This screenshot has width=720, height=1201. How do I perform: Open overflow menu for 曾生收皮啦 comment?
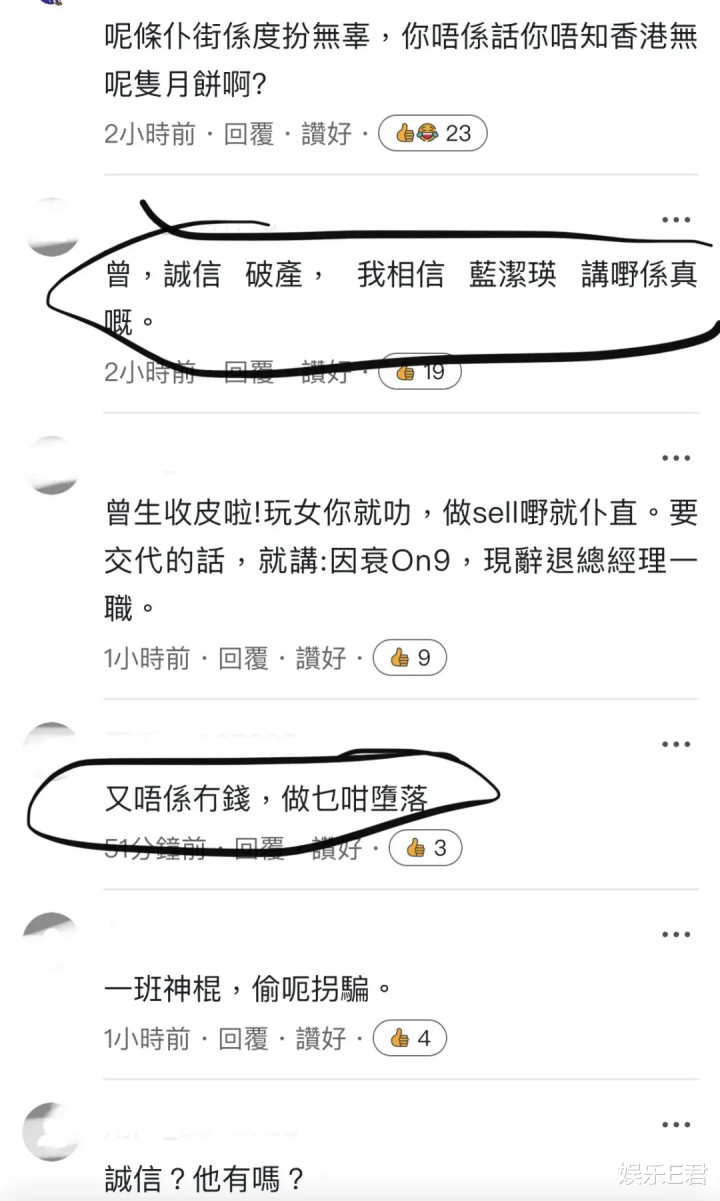[x=676, y=458]
